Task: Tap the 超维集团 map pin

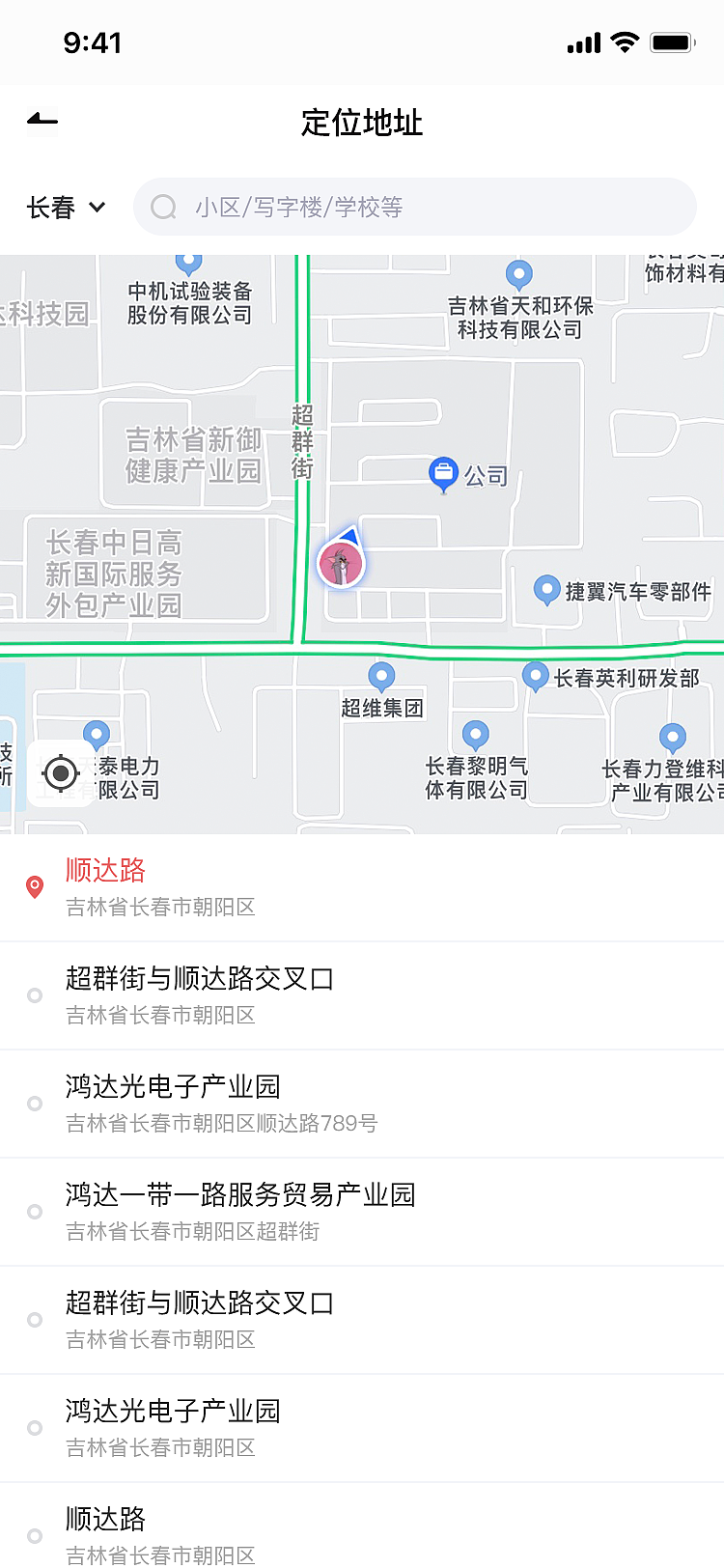Action: pyautogui.click(x=382, y=675)
